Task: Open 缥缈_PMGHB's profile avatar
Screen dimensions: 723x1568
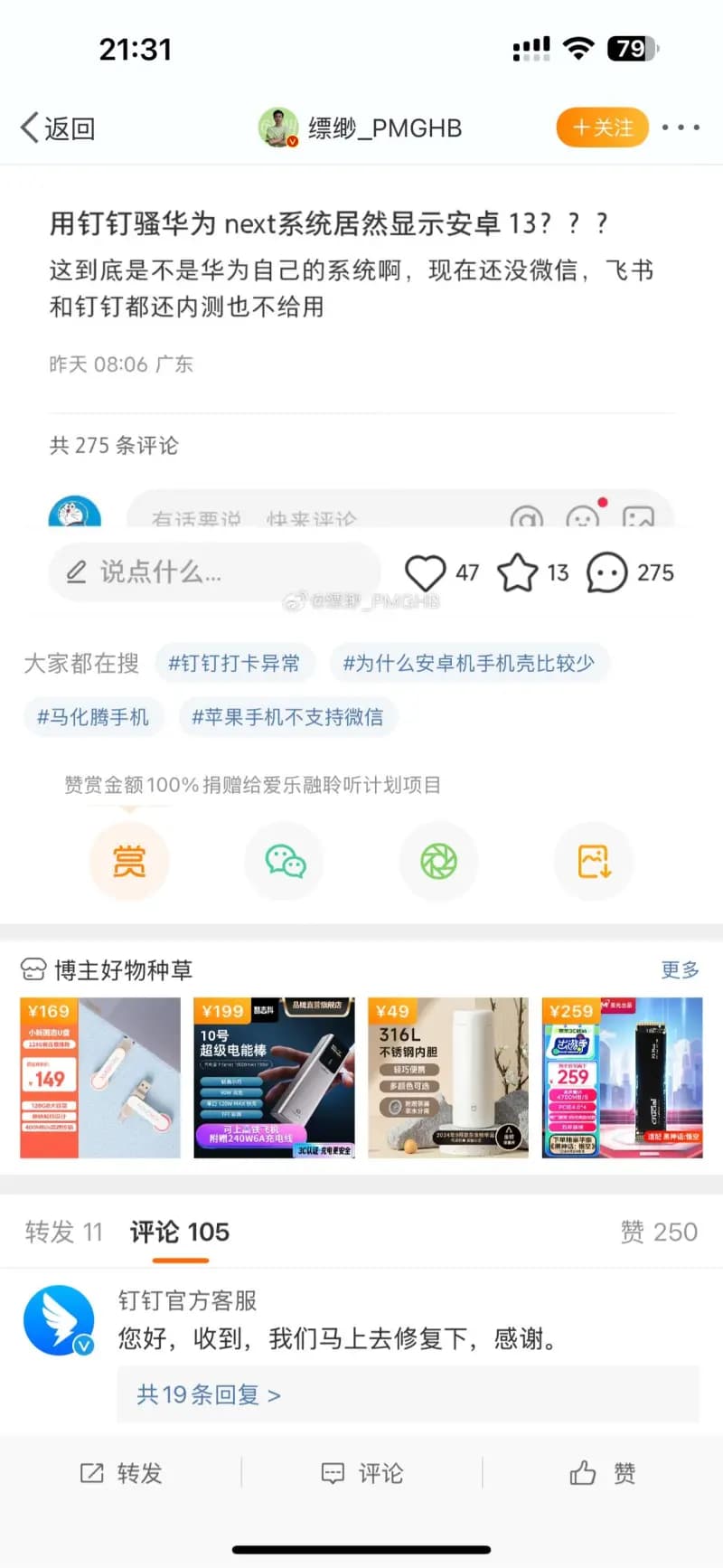Action: click(278, 128)
